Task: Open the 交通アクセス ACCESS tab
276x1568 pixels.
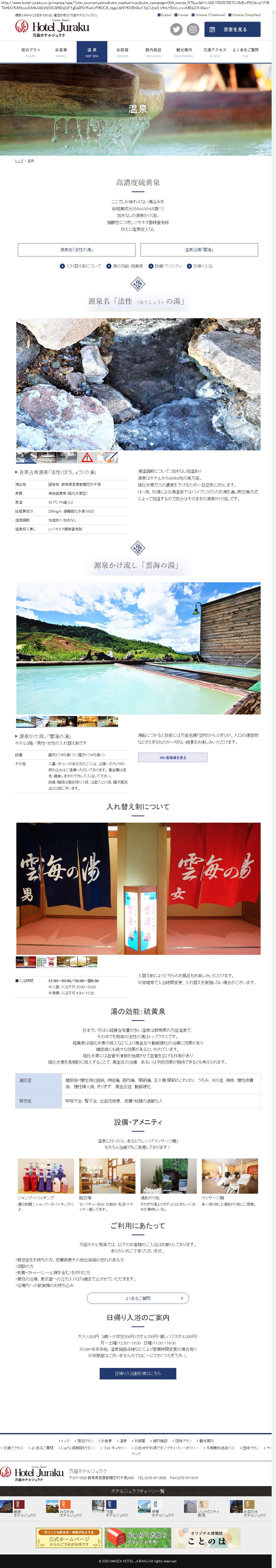Action: [214, 52]
